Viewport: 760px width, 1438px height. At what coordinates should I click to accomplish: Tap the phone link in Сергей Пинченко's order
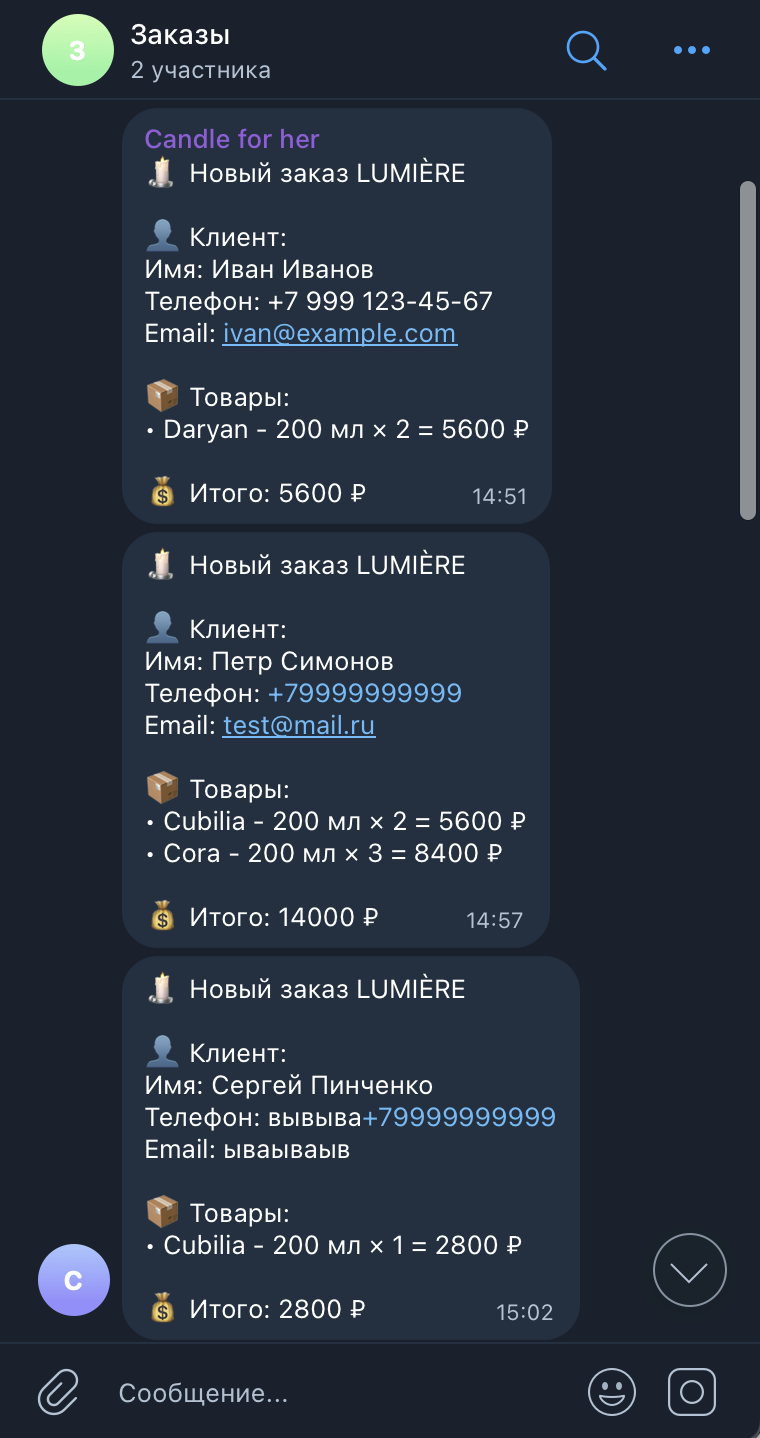coord(459,1118)
